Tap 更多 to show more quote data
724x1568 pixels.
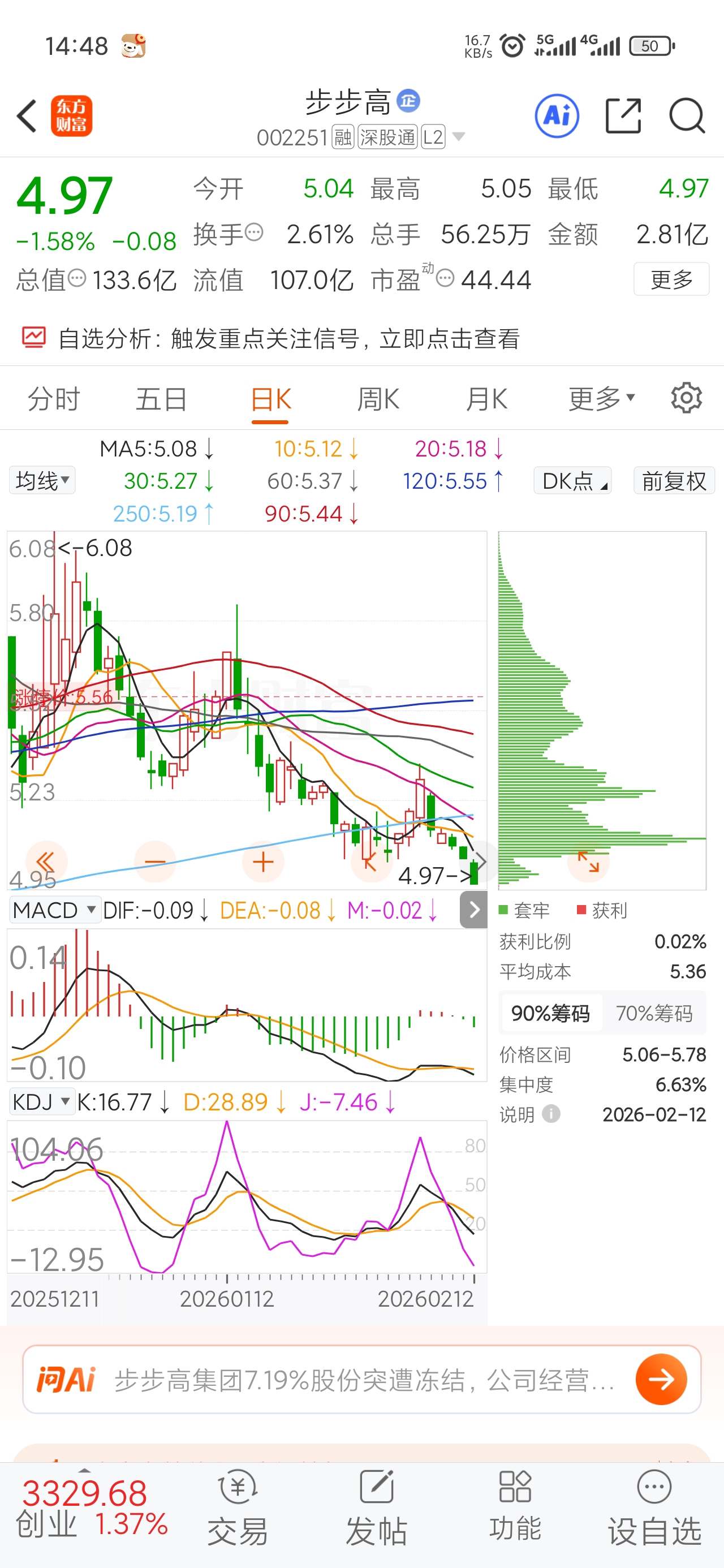click(671, 279)
